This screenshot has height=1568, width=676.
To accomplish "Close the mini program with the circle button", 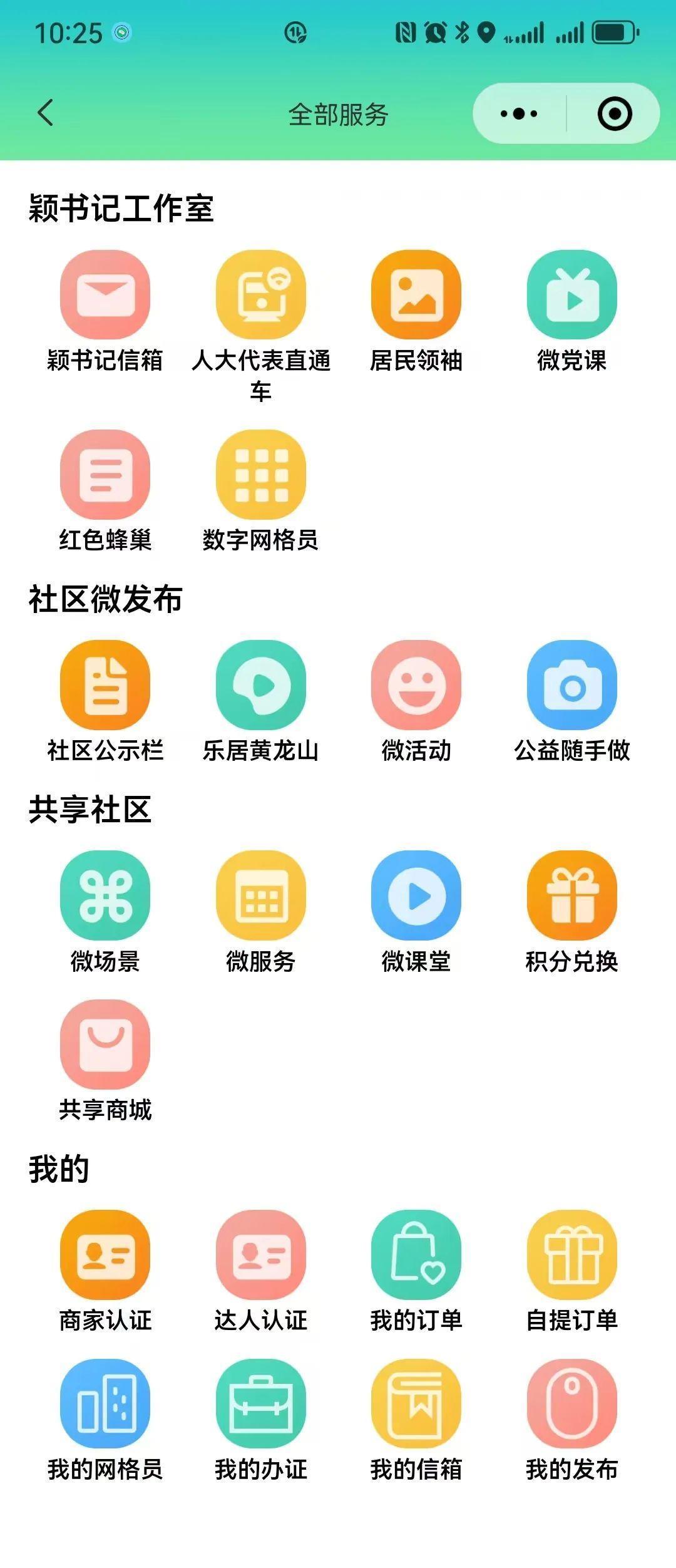I will coord(614,114).
